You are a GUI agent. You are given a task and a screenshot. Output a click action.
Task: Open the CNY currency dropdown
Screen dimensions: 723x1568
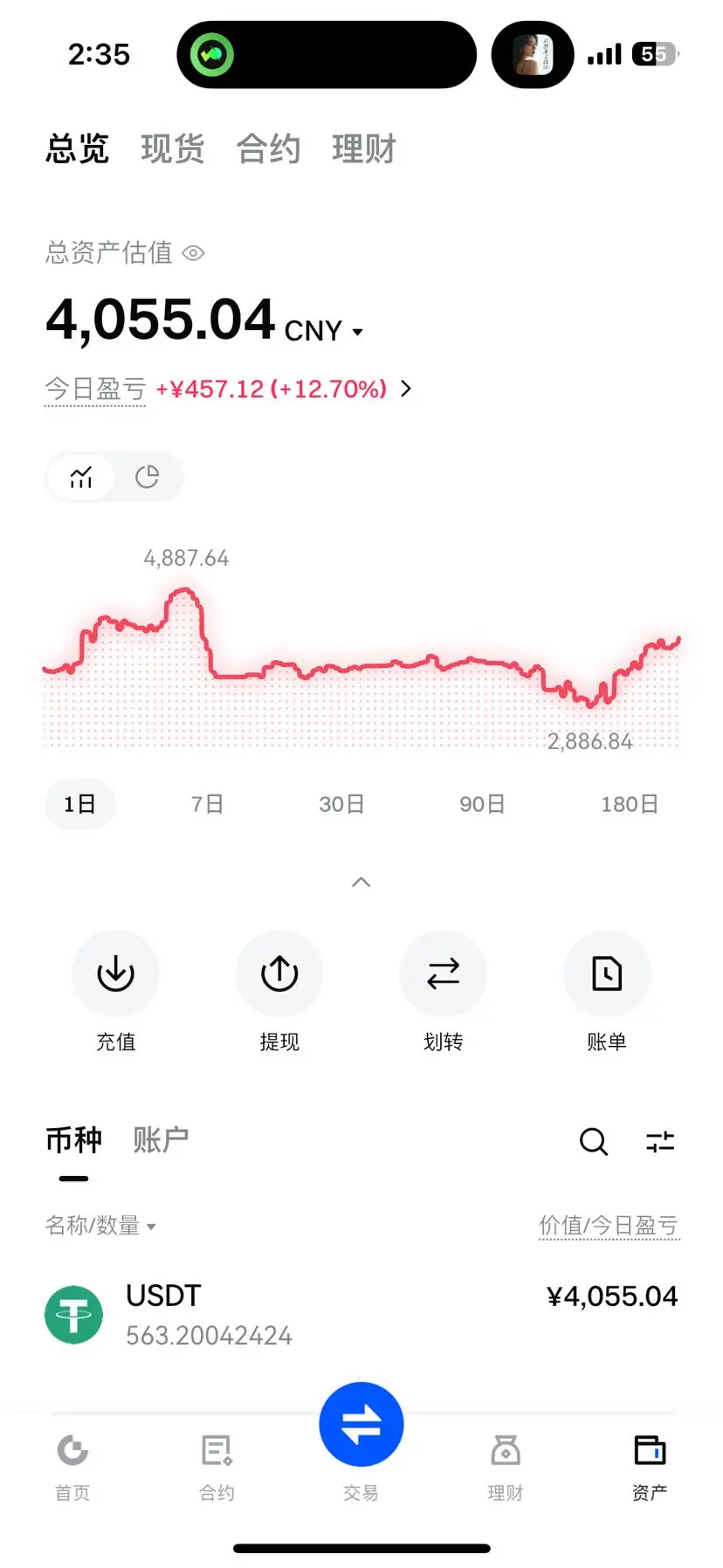(357, 332)
